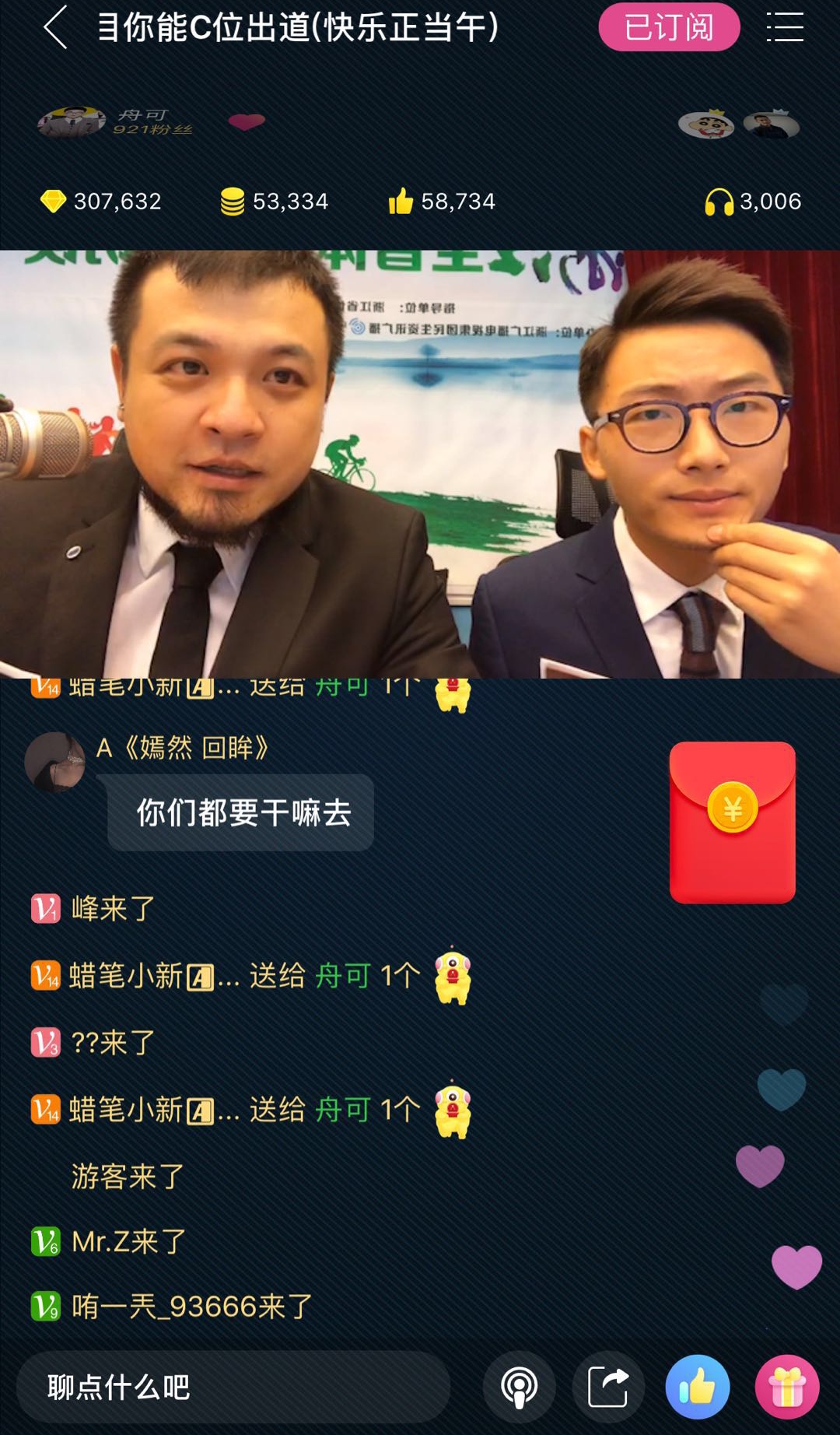Open the microphone broadcast icon
Screen dimensions: 840x1435
[x=519, y=1387]
